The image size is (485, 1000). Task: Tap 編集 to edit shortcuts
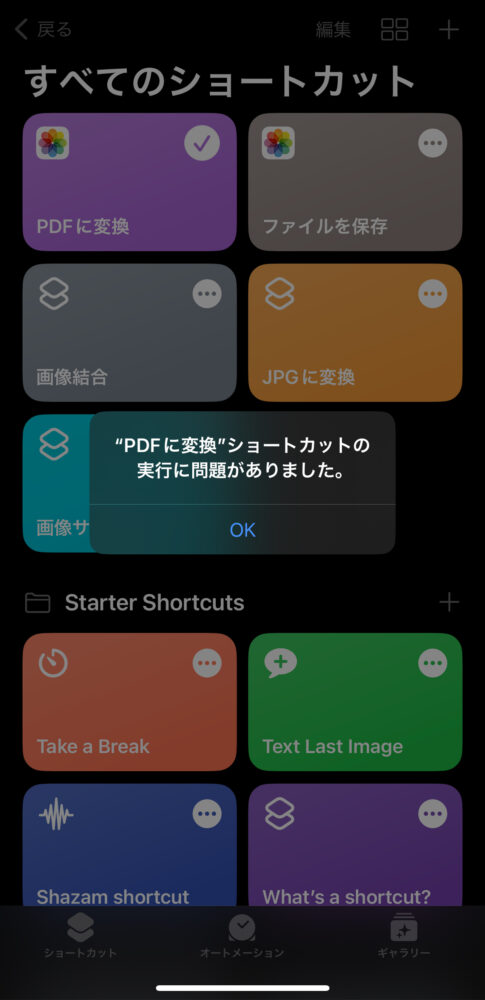pos(333,29)
